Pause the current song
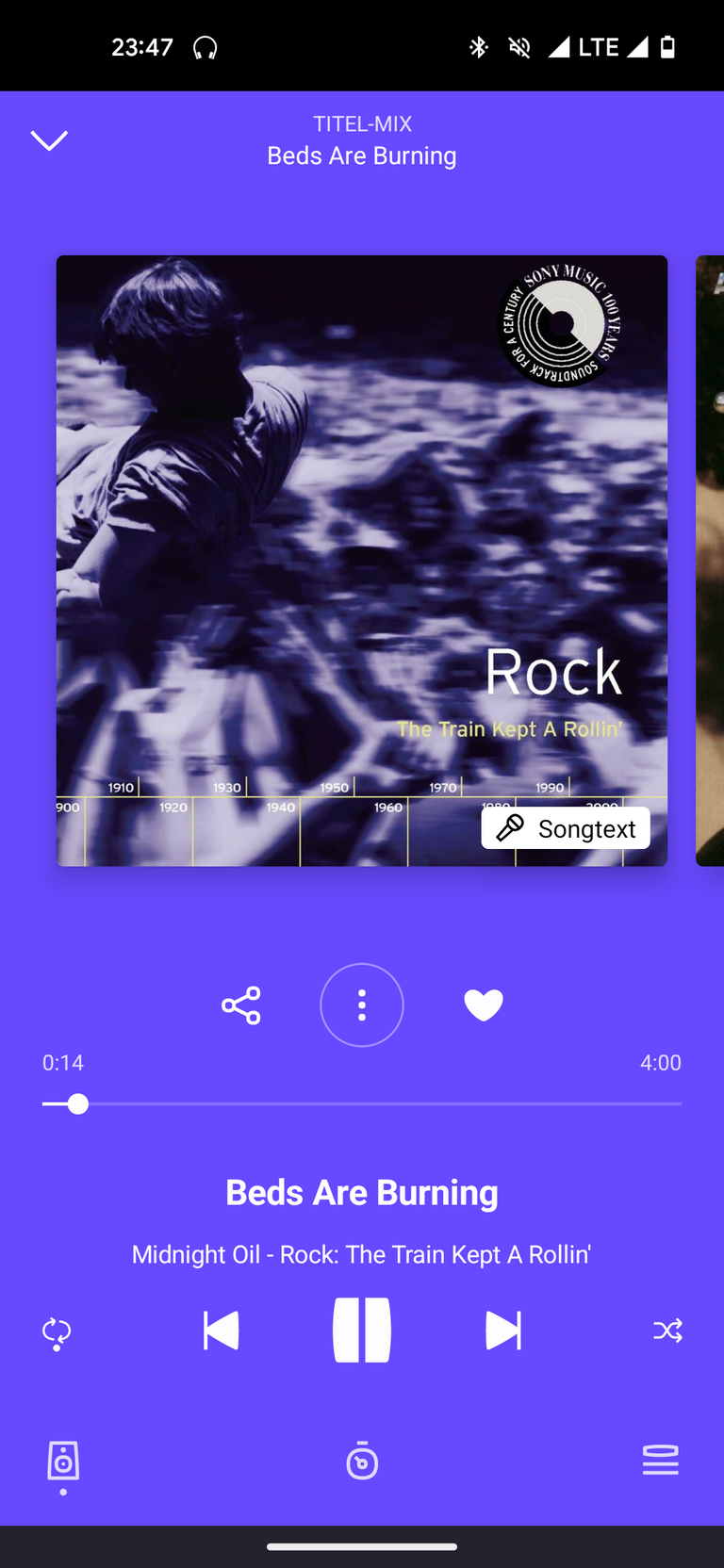The image size is (724, 1568). coord(362,1331)
